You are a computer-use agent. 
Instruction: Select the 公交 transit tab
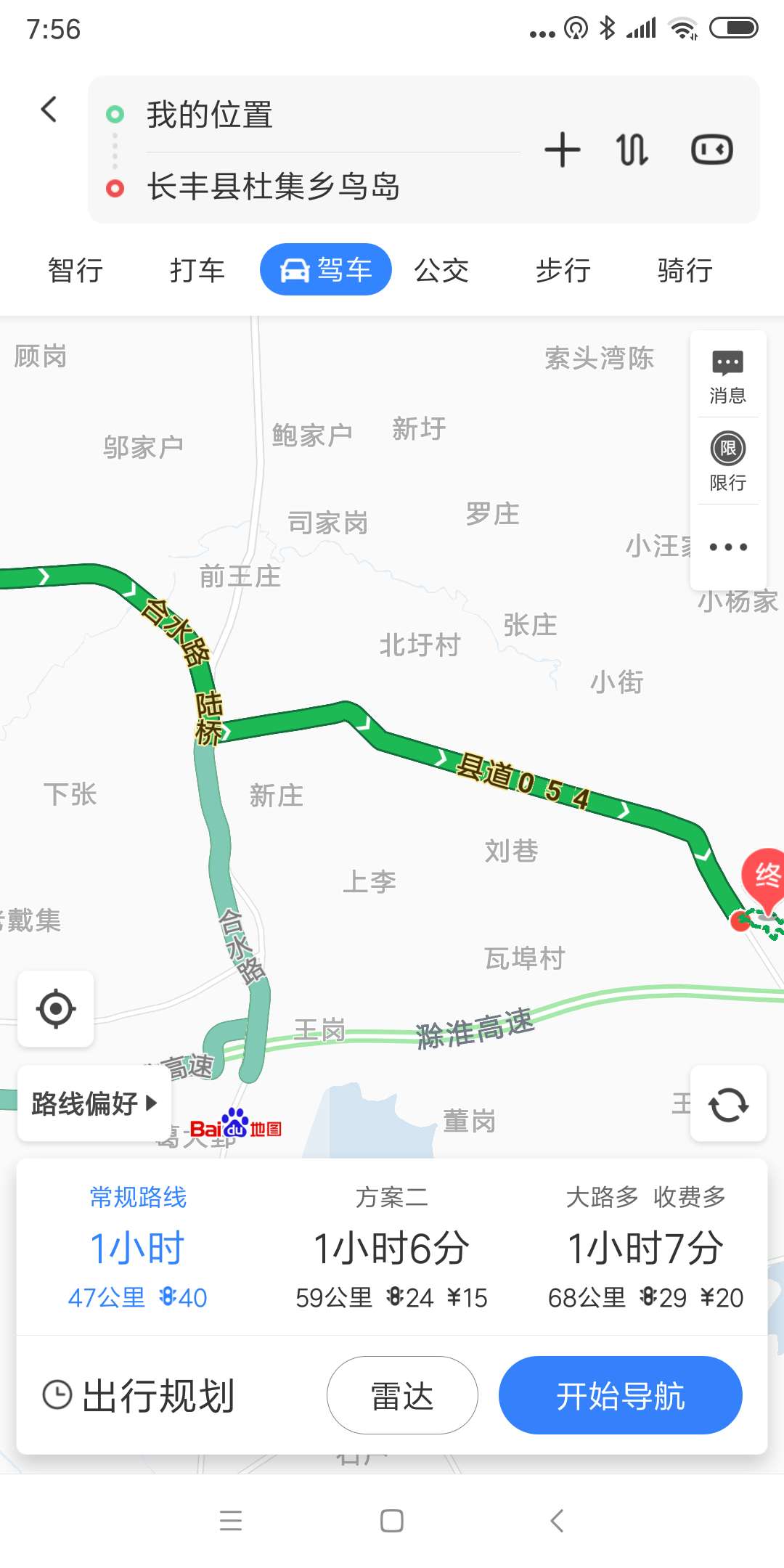[x=441, y=270]
